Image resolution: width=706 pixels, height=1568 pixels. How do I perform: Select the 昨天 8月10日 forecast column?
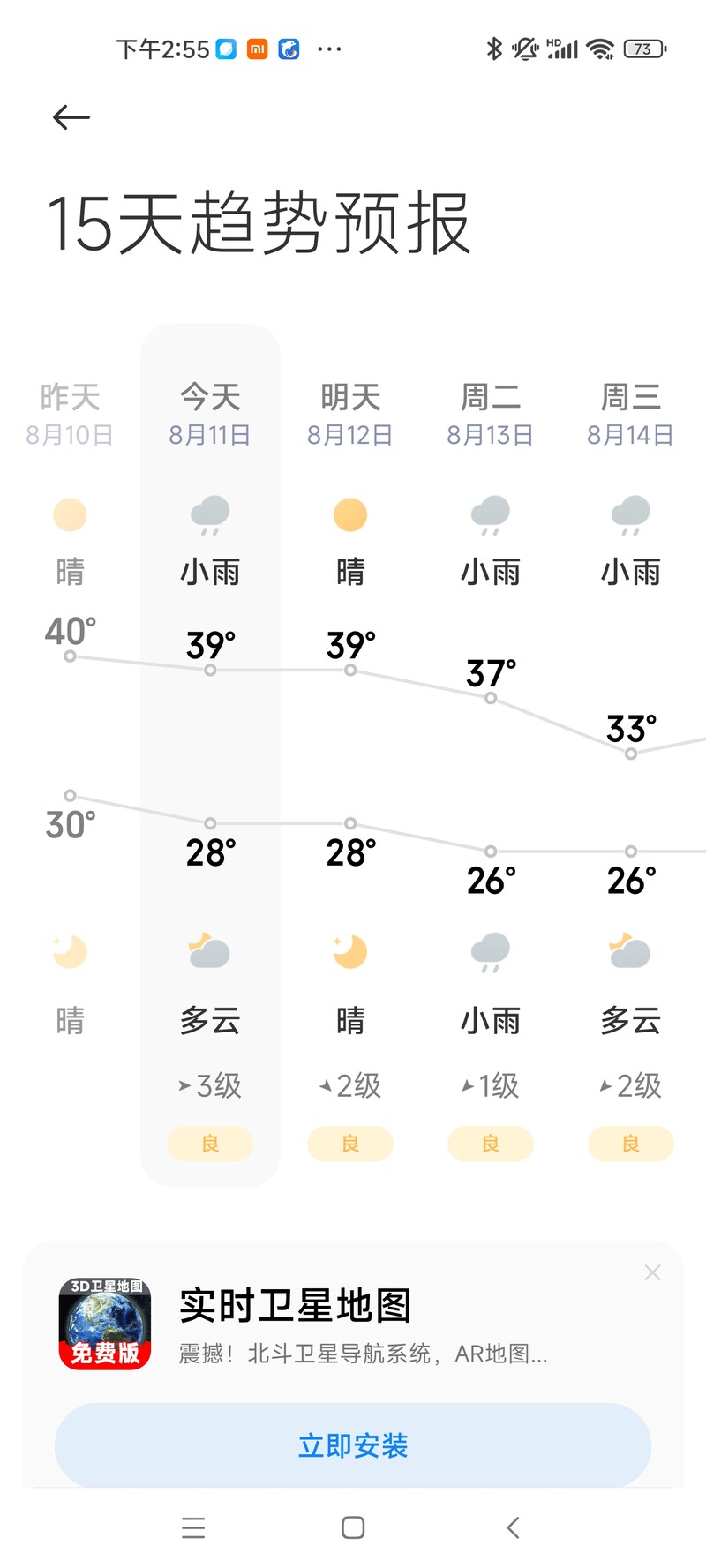pos(70,755)
